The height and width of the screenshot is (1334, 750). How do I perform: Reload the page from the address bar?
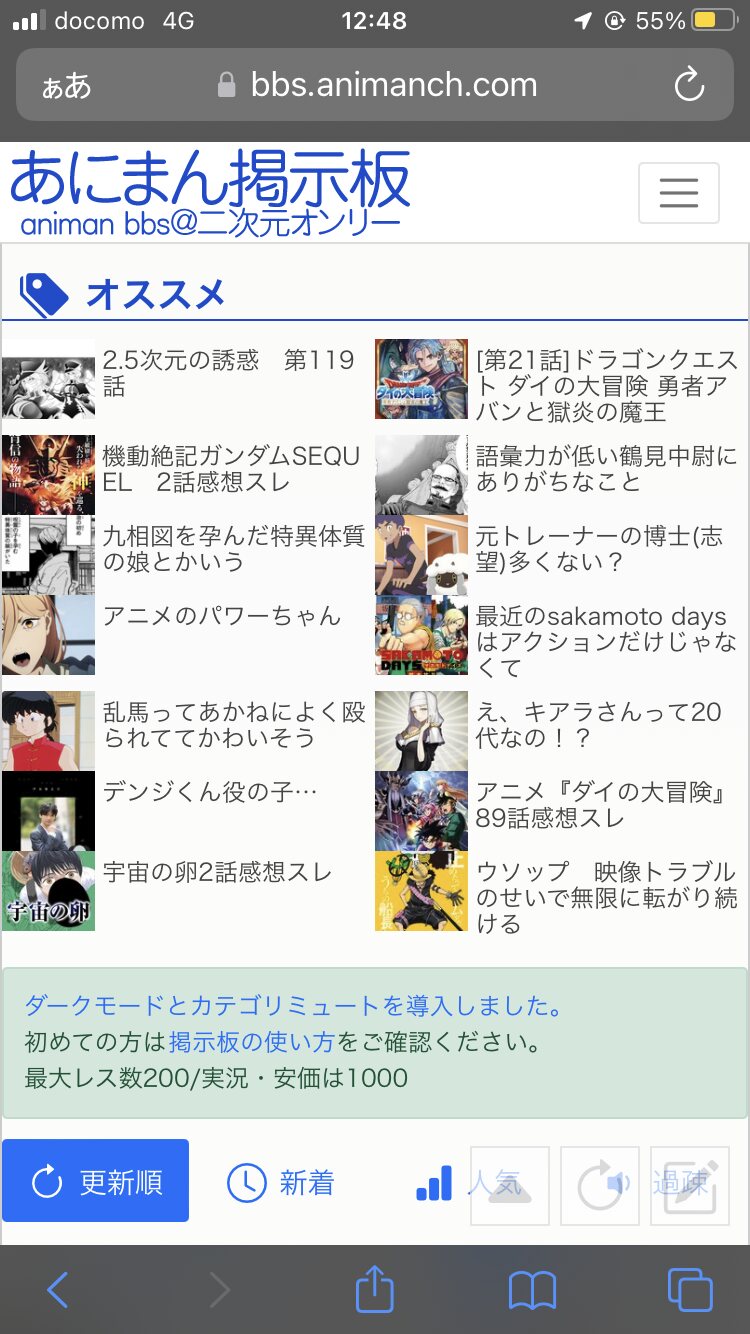pos(689,86)
